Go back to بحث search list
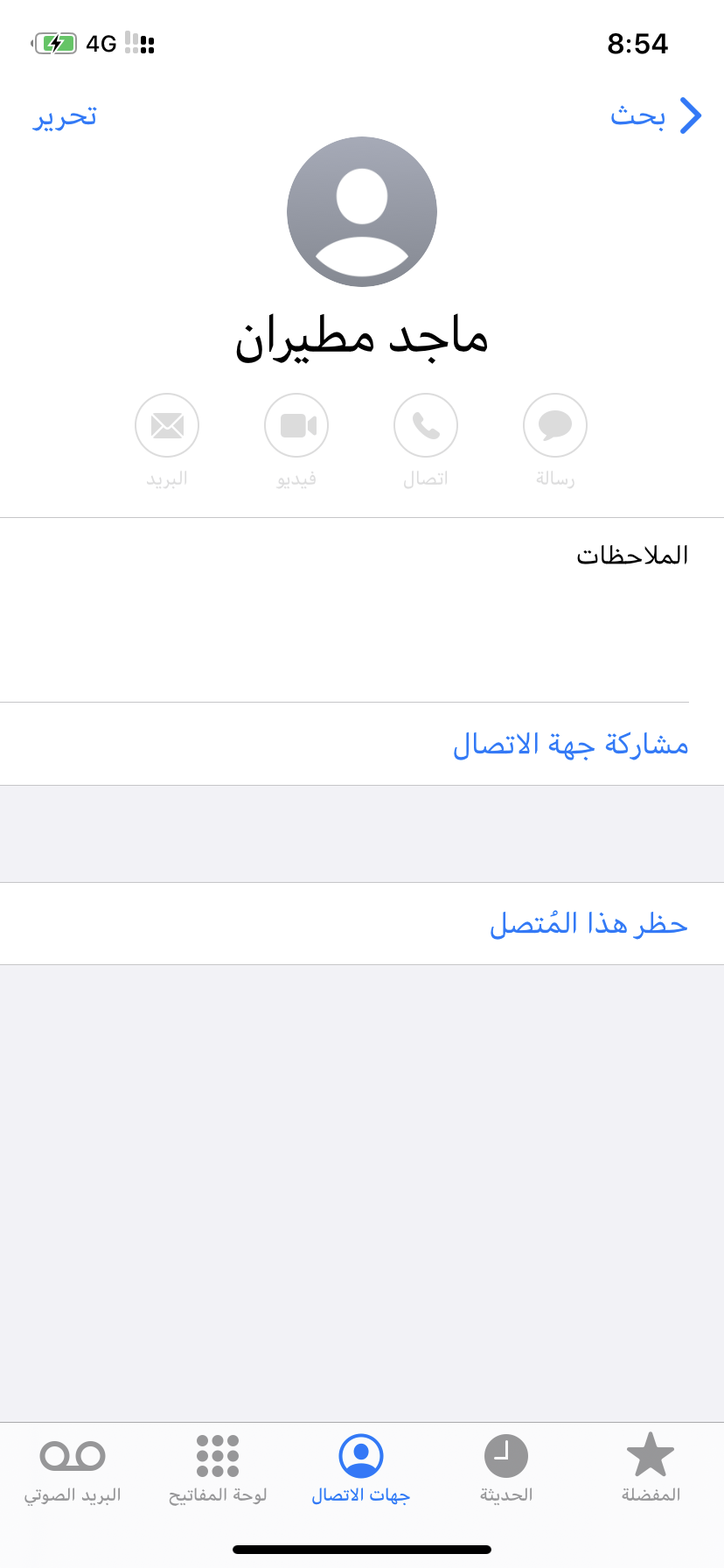The height and width of the screenshot is (1568, 724). click(656, 115)
